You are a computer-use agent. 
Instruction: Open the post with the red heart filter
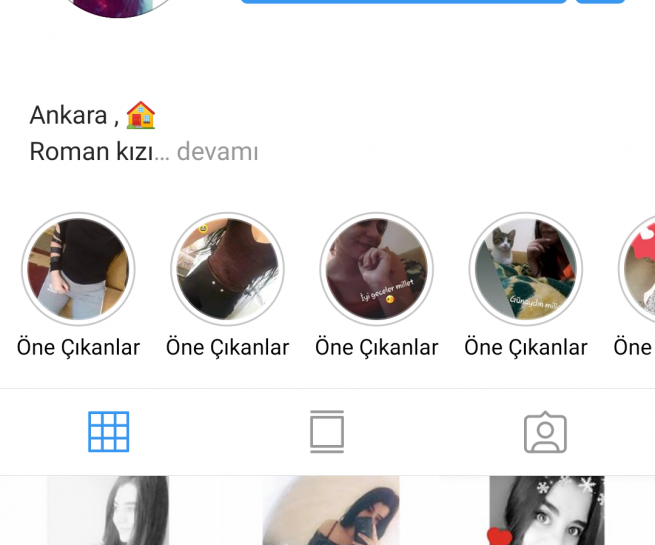pos(546,511)
